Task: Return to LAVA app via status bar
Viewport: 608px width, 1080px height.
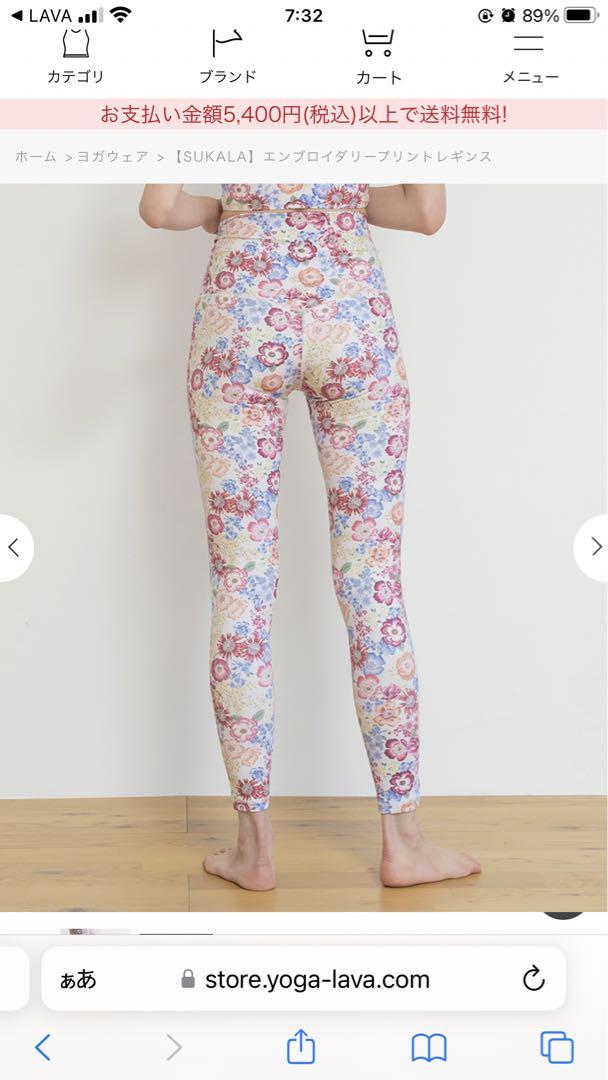Action: (40, 16)
